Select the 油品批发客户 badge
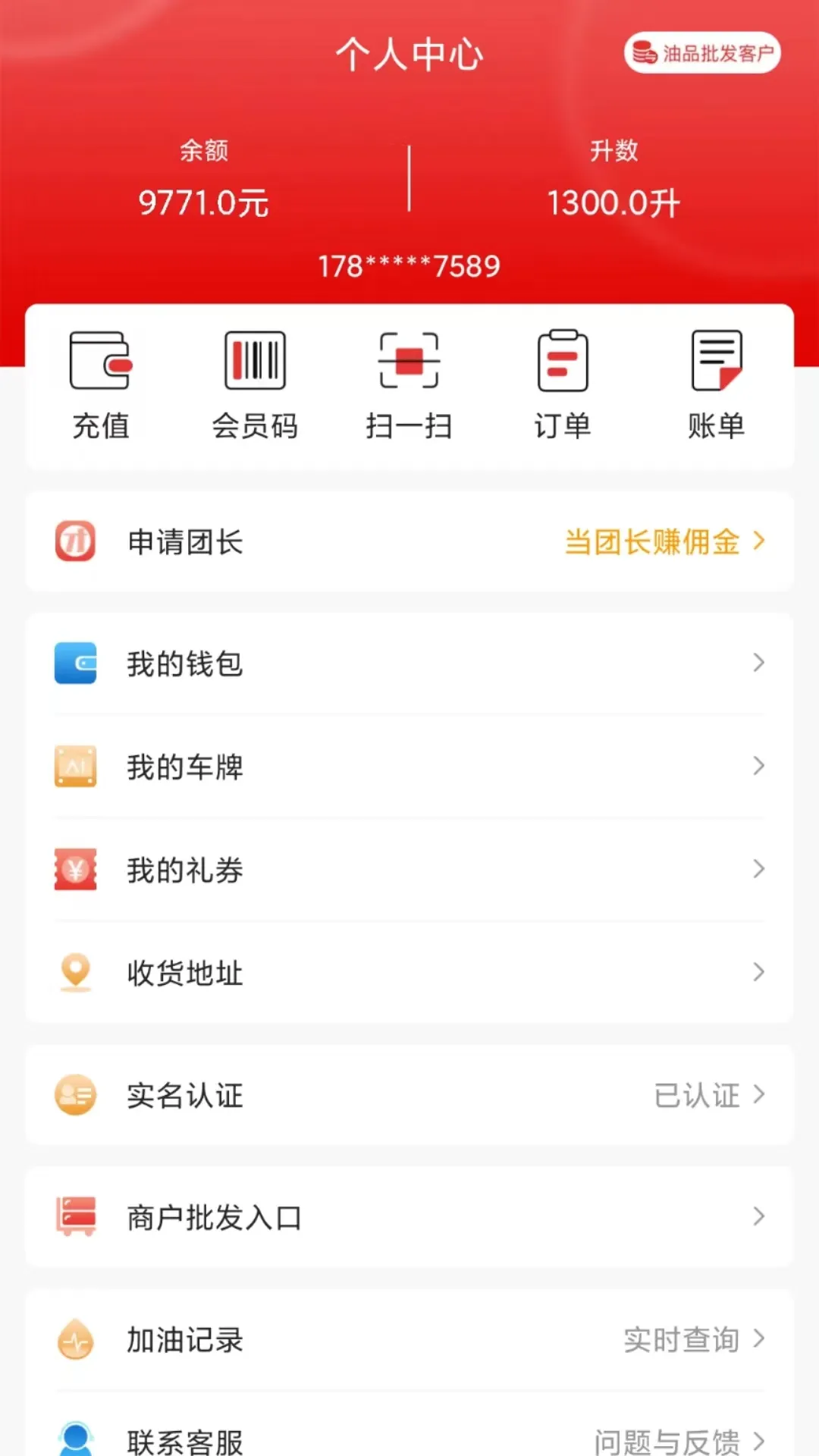 tap(701, 52)
